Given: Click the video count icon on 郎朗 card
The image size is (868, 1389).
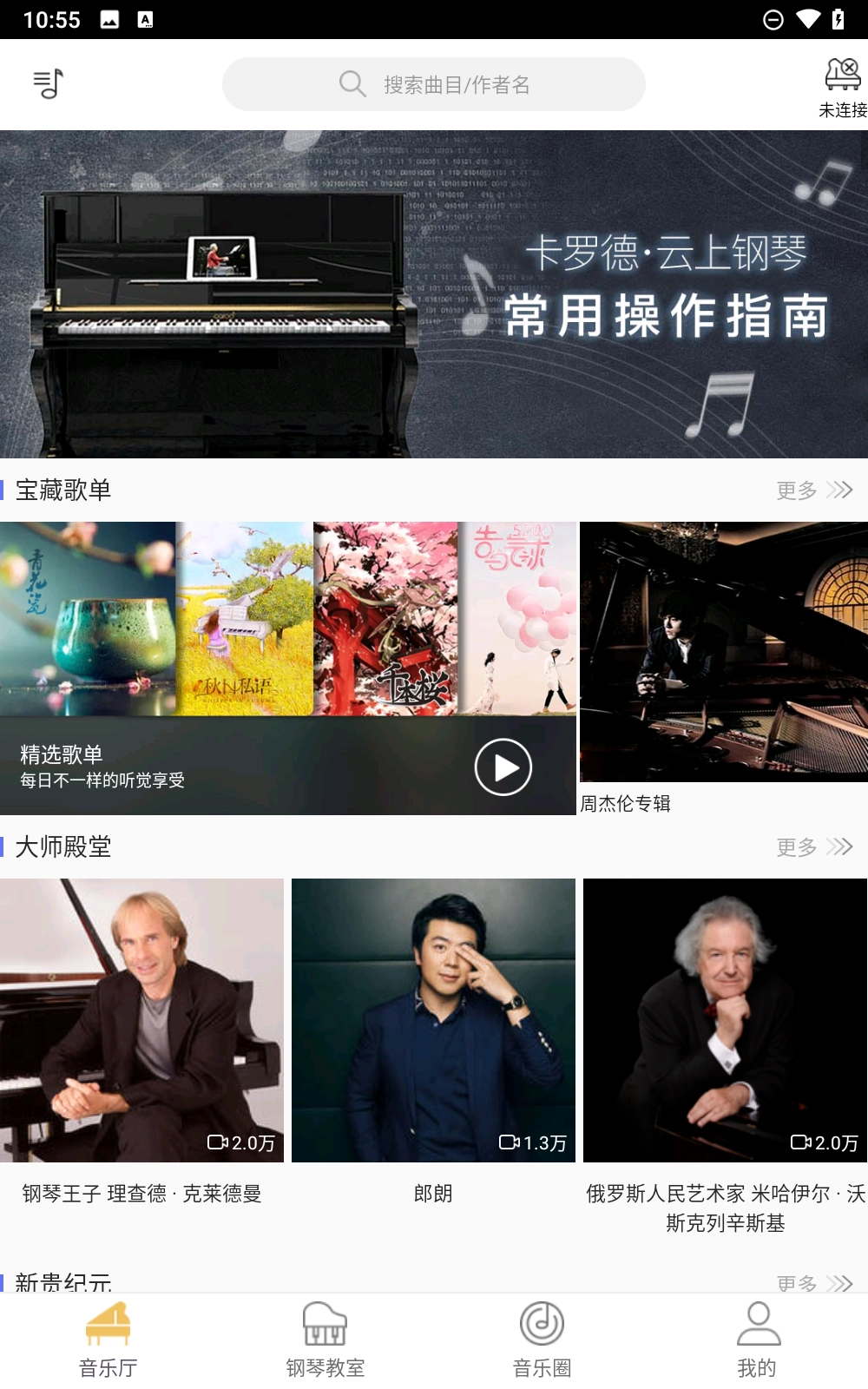Looking at the screenshot, I should click(511, 1144).
